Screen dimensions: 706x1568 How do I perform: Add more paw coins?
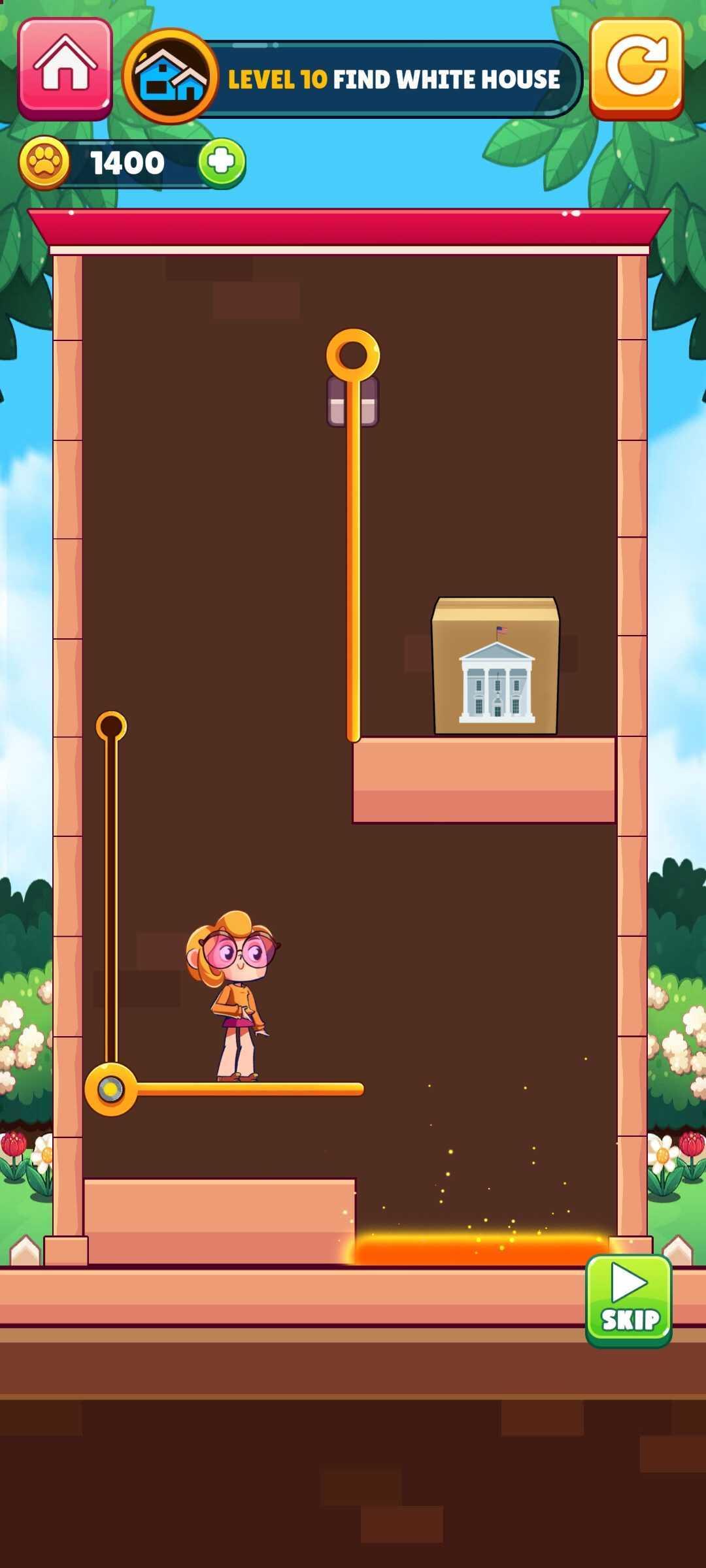(x=222, y=163)
